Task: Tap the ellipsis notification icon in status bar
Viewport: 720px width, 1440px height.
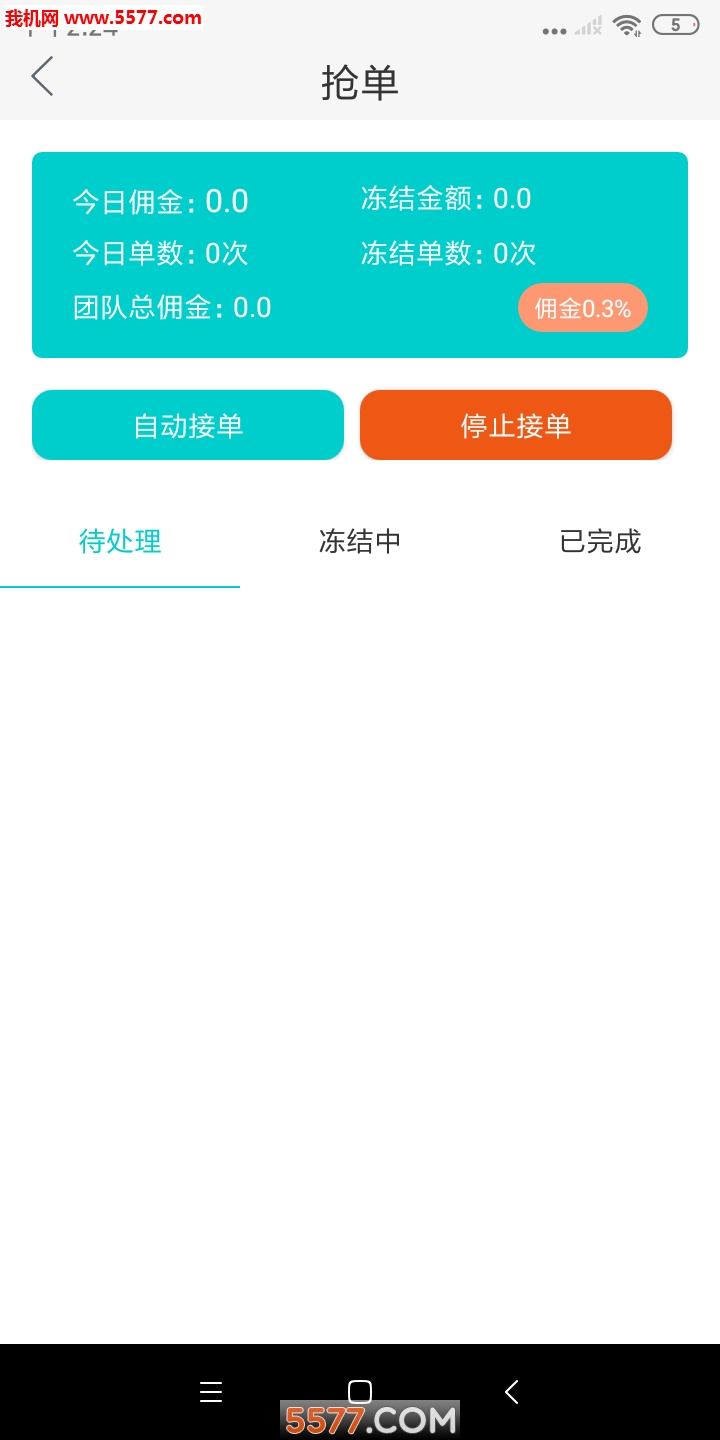Action: (553, 30)
